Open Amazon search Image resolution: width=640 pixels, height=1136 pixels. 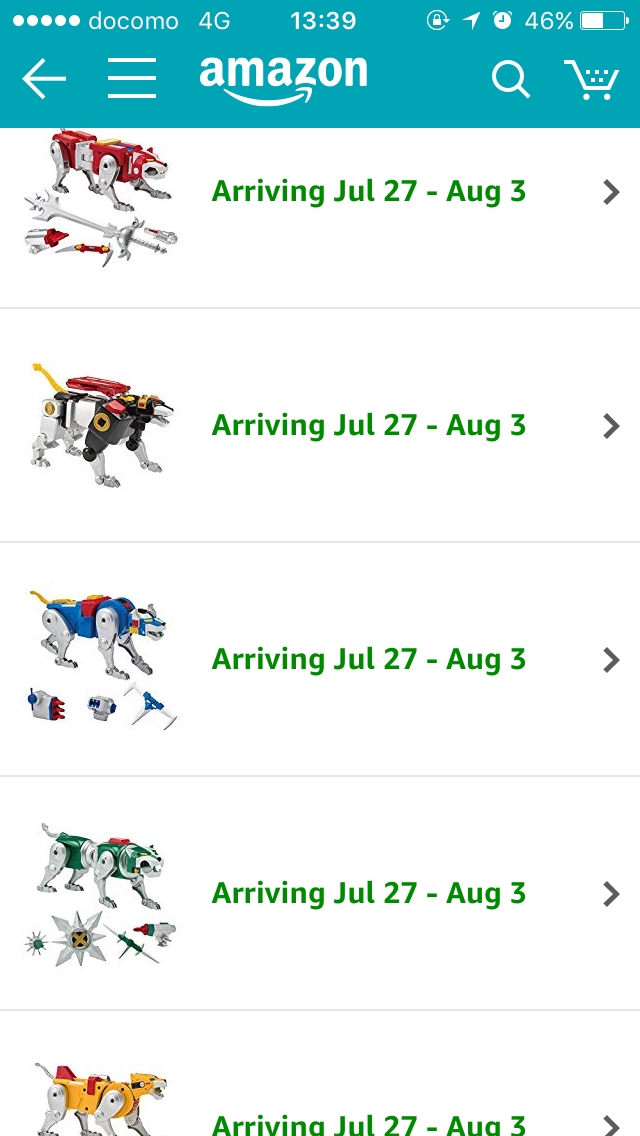510,79
